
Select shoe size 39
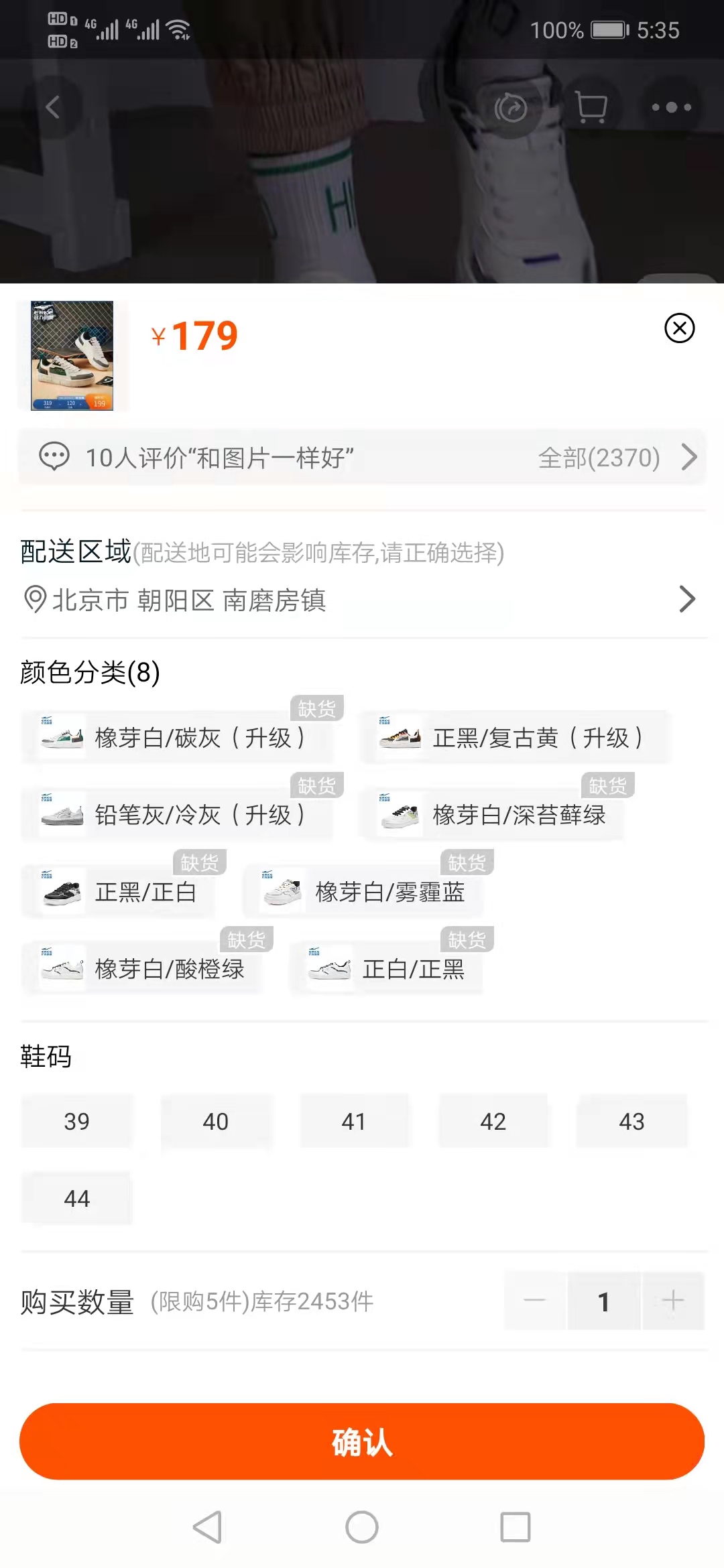tap(77, 1121)
